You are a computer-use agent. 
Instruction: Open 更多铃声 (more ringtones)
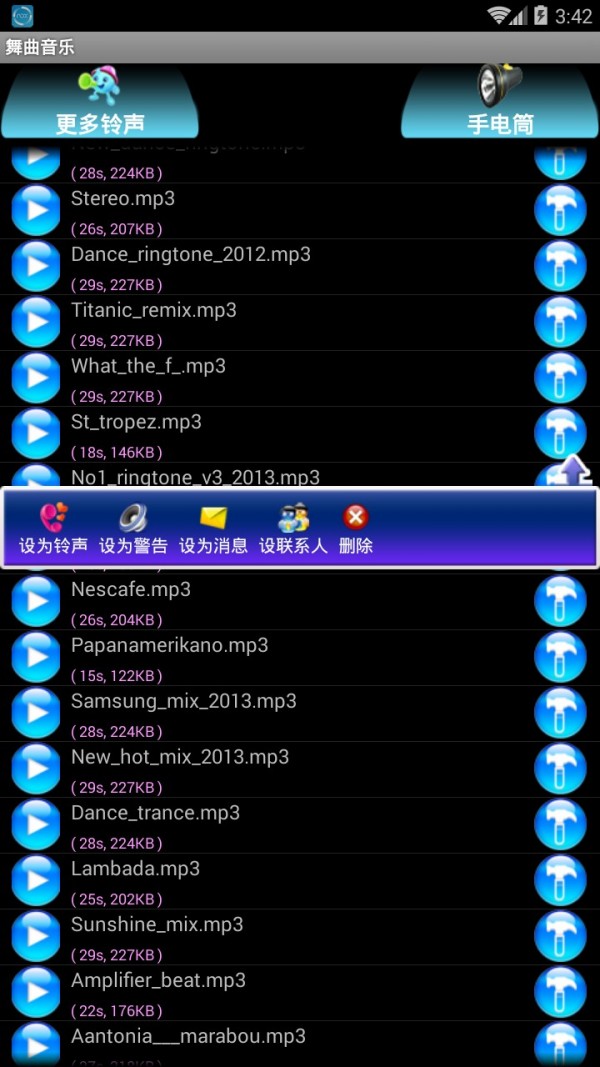(x=100, y=102)
